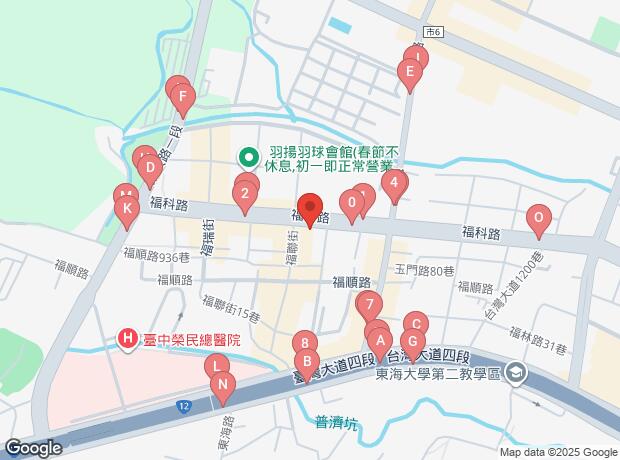
Task: Select map pin number 4
Action: click(395, 184)
